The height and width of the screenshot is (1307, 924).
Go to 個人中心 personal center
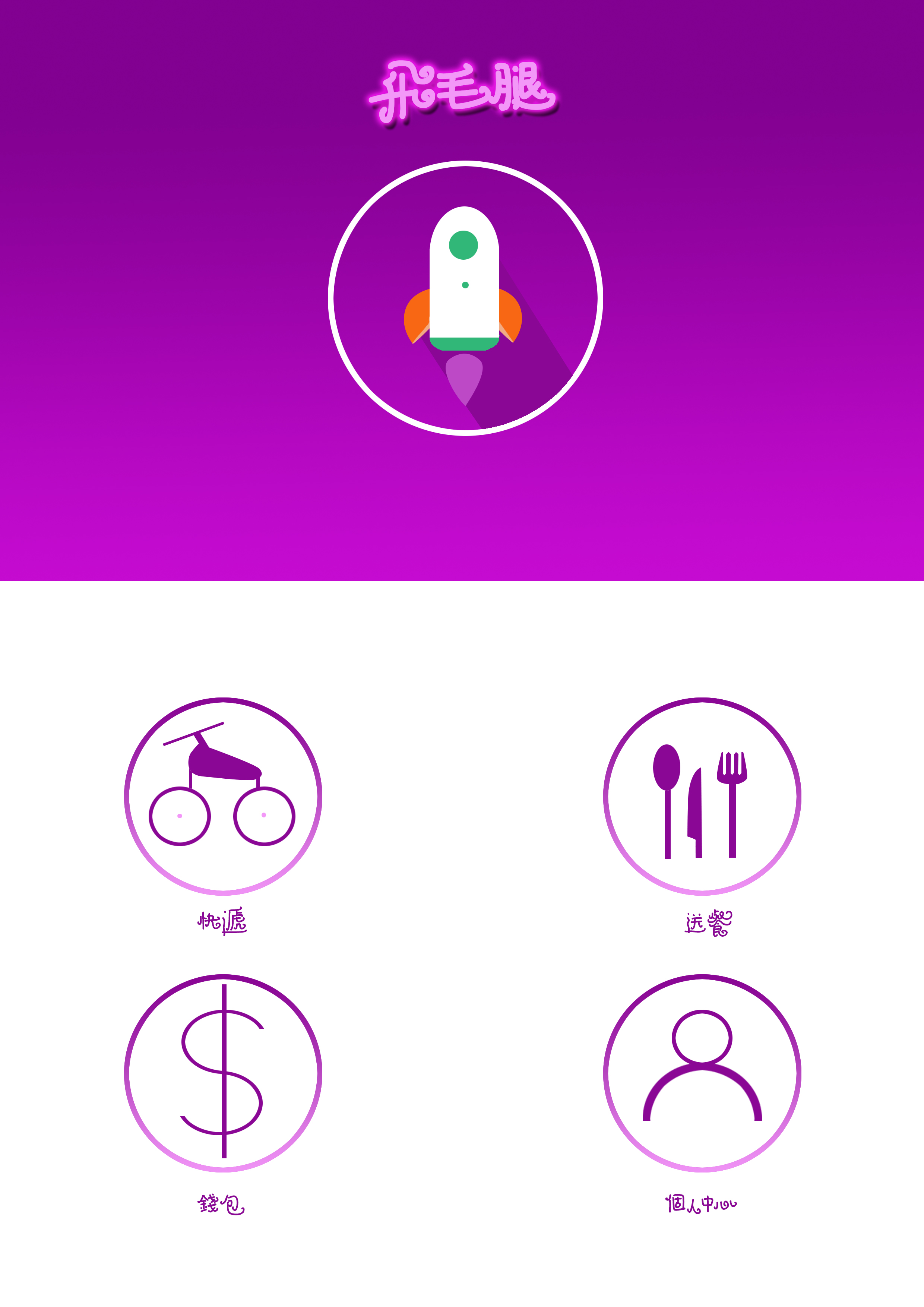[702, 1073]
